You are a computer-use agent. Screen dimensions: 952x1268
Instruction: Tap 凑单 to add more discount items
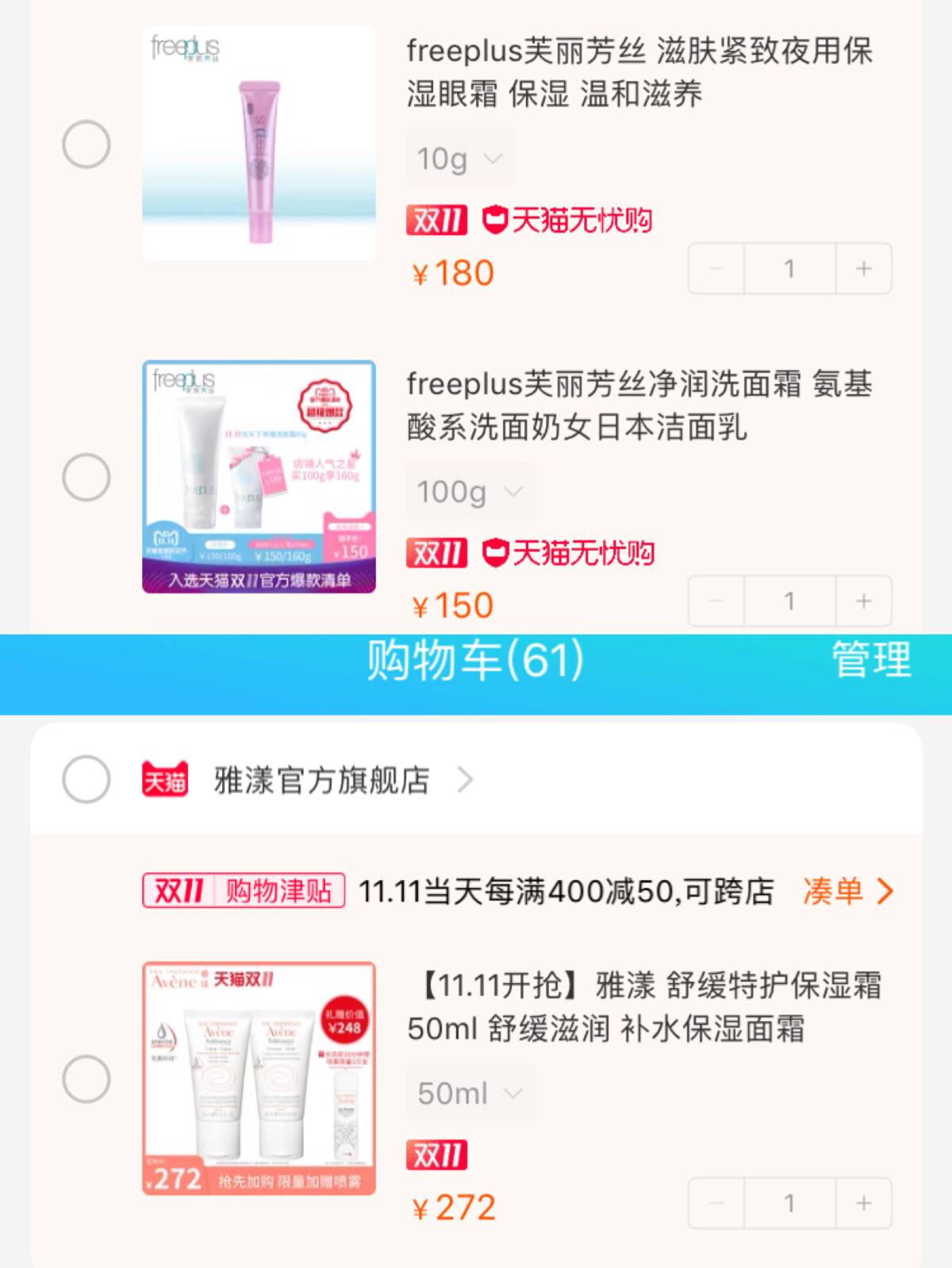click(x=847, y=891)
